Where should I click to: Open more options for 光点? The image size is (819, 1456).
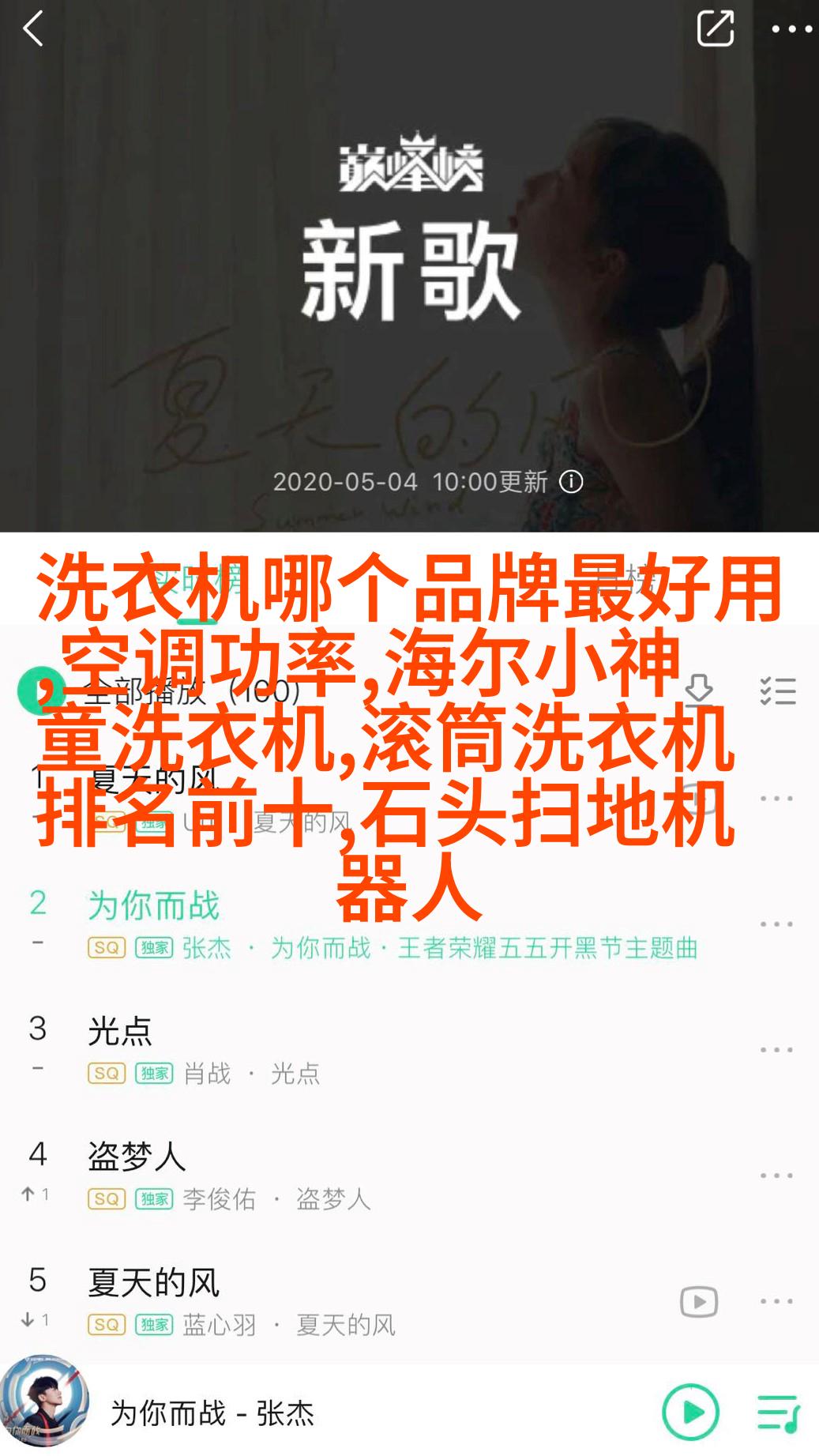pyautogui.click(x=776, y=1050)
